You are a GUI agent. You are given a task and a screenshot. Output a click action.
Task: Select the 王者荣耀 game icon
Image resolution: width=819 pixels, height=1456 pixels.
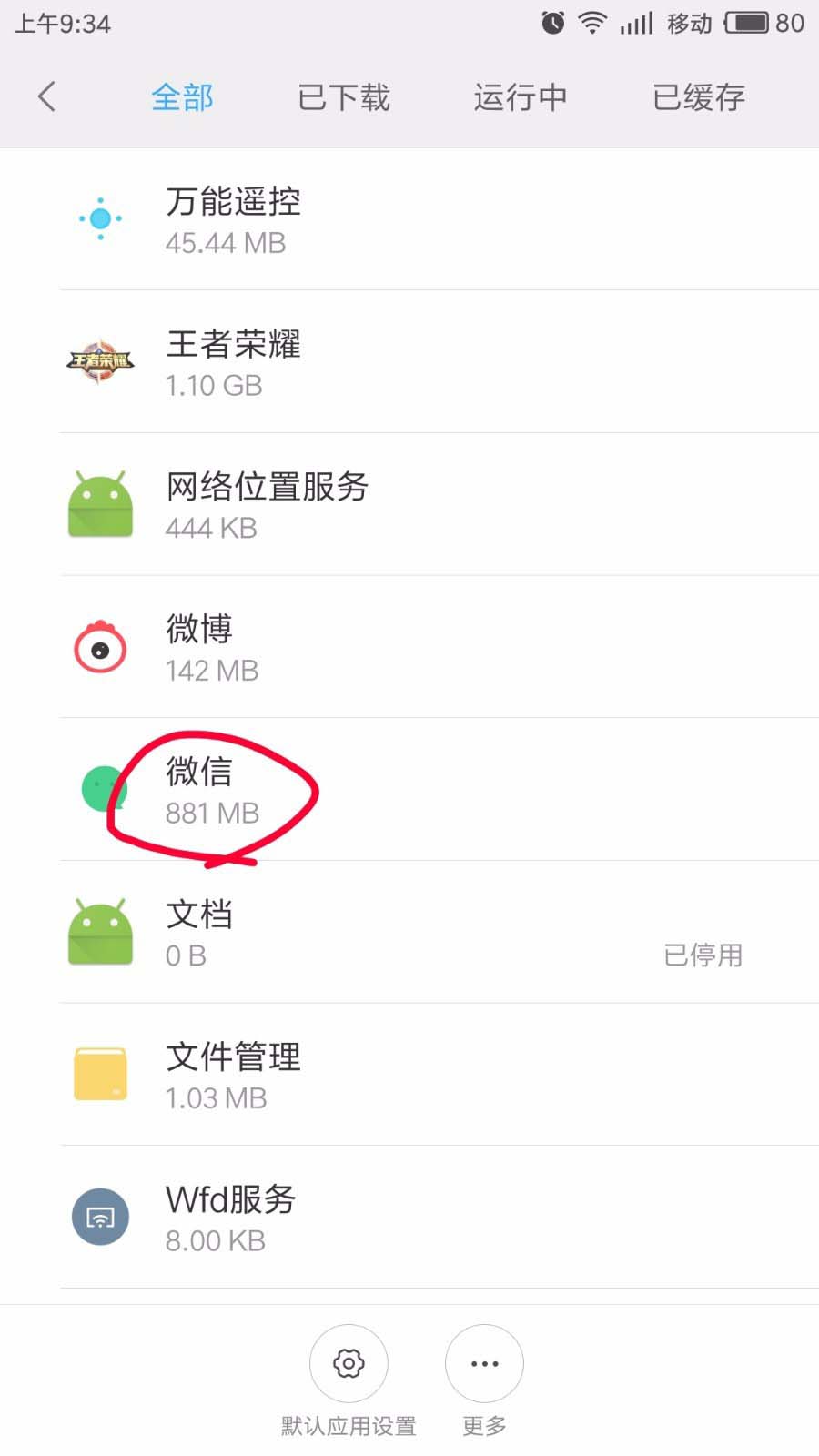(x=100, y=361)
